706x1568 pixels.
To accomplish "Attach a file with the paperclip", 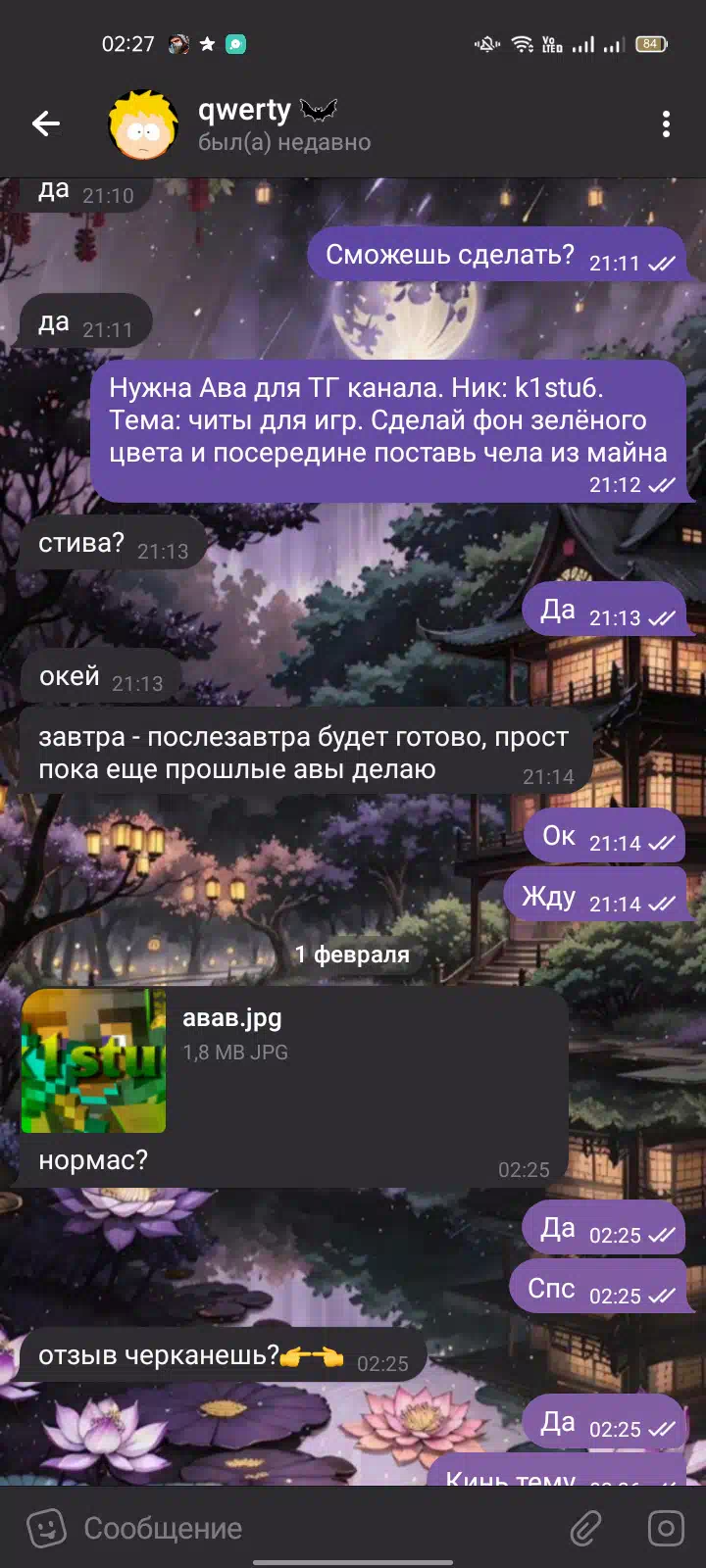I will (x=585, y=1528).
